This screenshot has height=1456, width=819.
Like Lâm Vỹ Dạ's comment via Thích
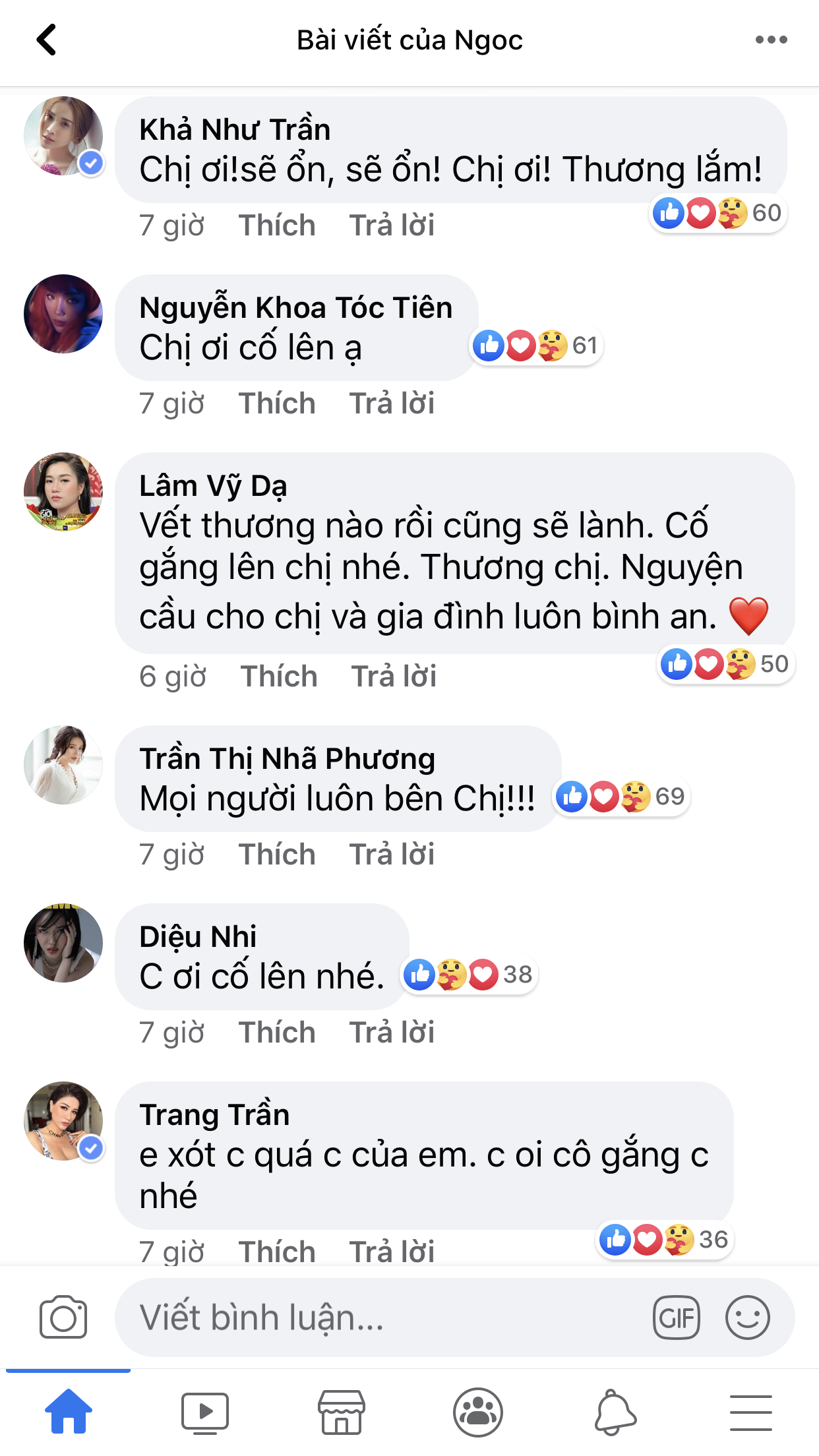point(279,676)
